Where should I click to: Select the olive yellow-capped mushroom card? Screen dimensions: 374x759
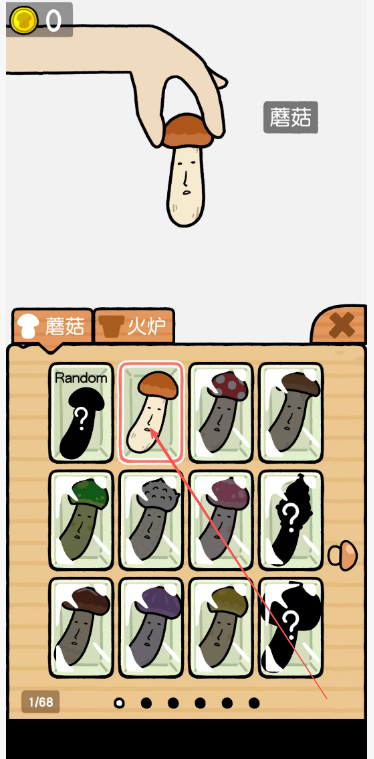pos(221,627)
